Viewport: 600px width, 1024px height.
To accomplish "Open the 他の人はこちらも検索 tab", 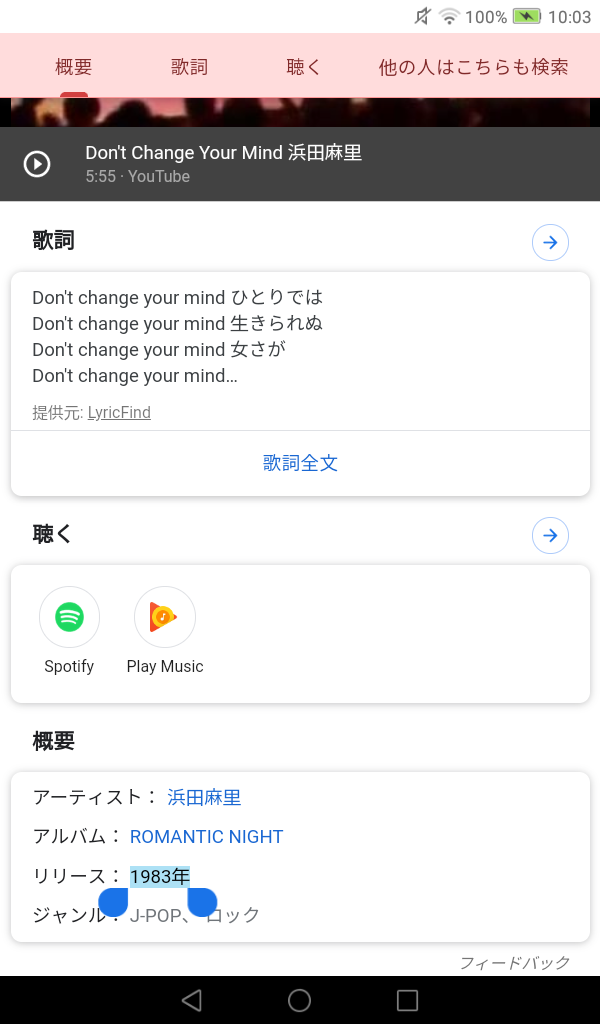I will pos(473,67).
